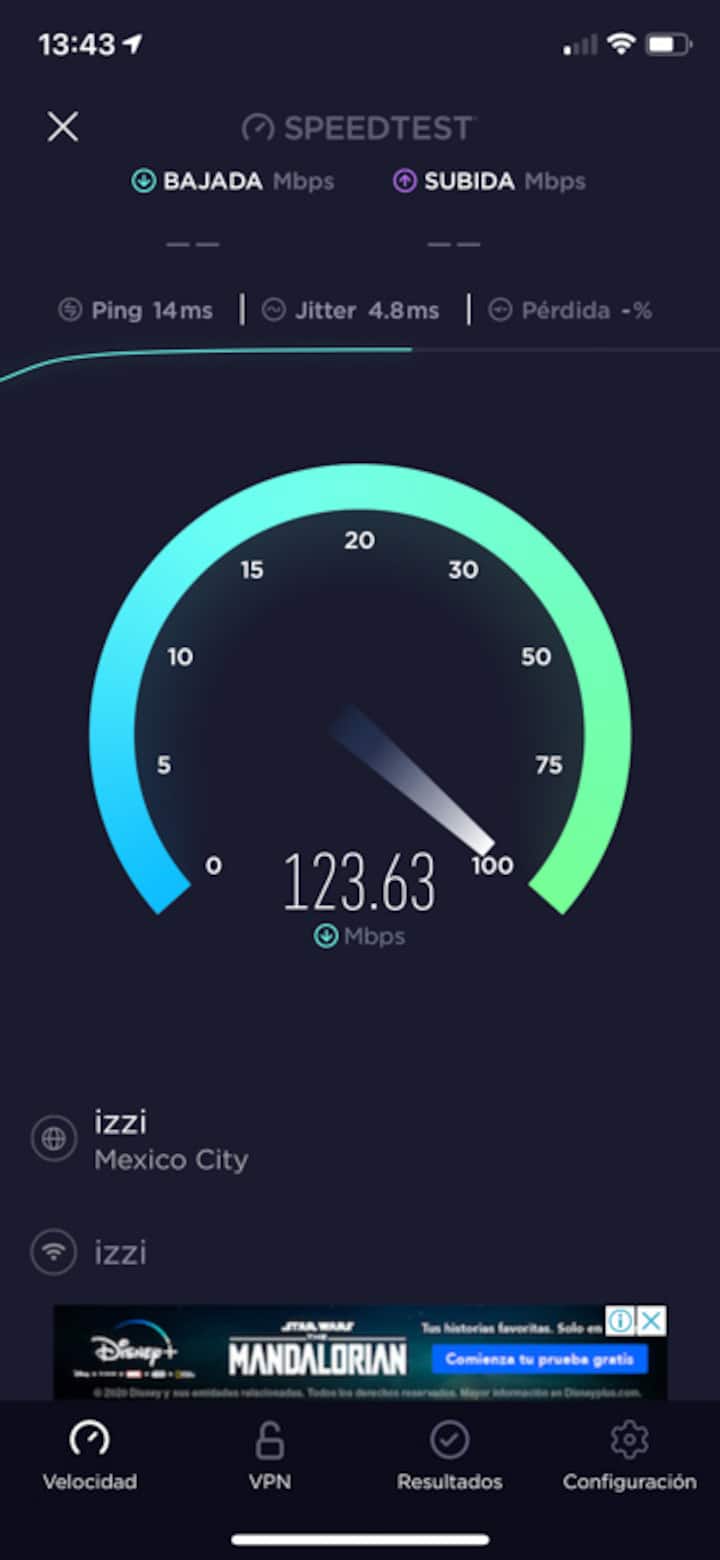The image size is (720, 1560).
Task: Open the Configuración tab
Action: coord(629,1456)
